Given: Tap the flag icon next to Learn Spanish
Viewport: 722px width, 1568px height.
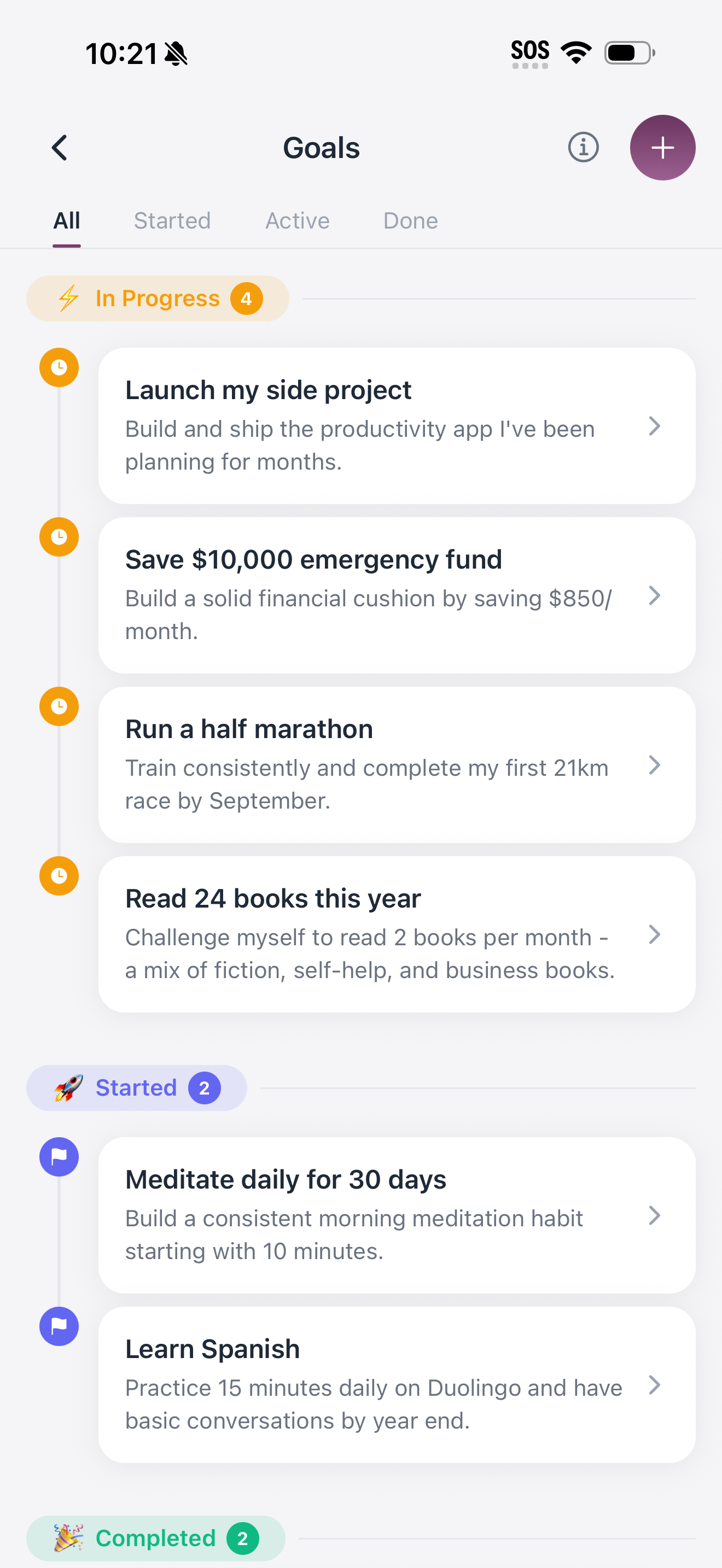Looking at the screenshot, I should (59, 1326).
